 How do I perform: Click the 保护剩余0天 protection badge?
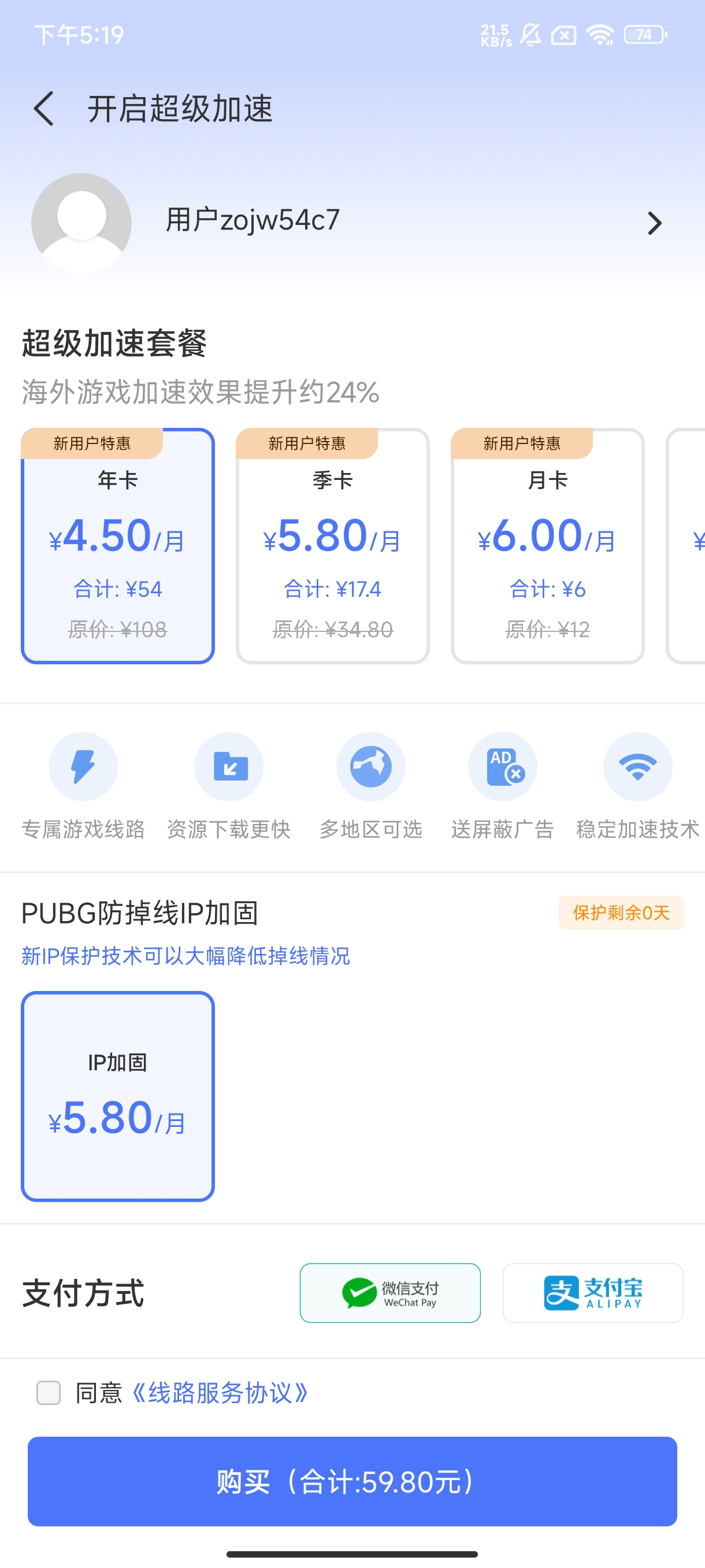coord(621,912)
